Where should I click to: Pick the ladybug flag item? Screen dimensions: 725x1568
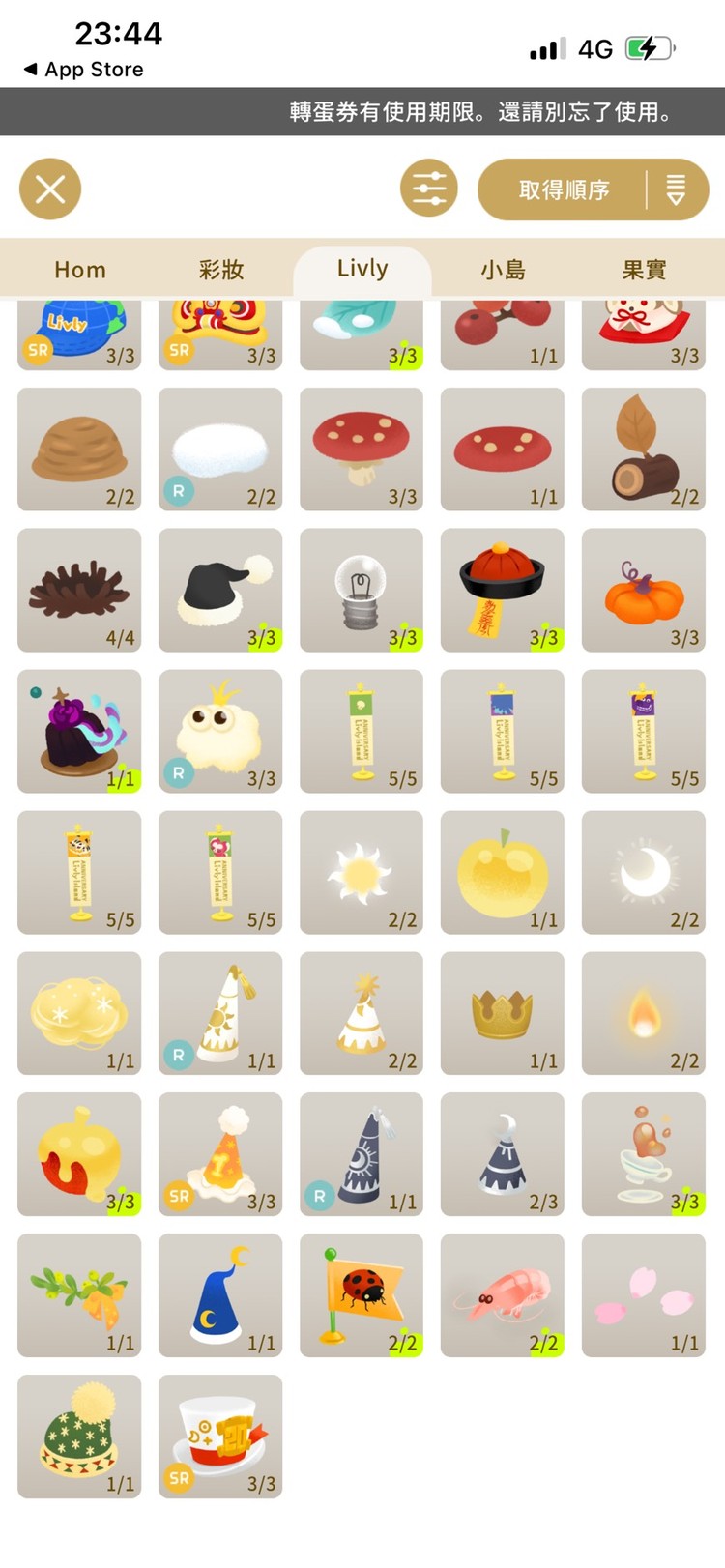click(362, 1295)
